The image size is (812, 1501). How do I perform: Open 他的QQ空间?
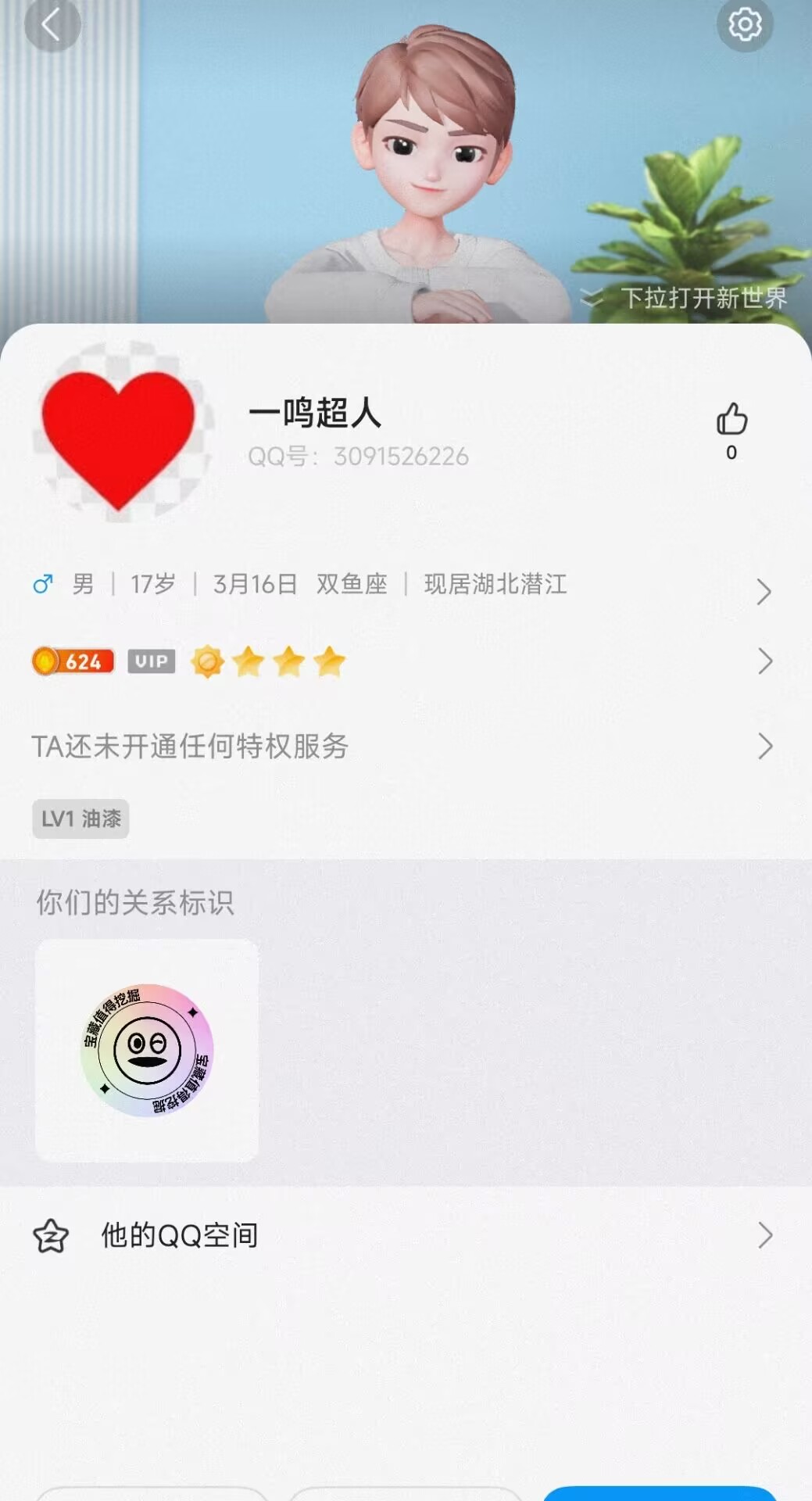point(399,1235)
